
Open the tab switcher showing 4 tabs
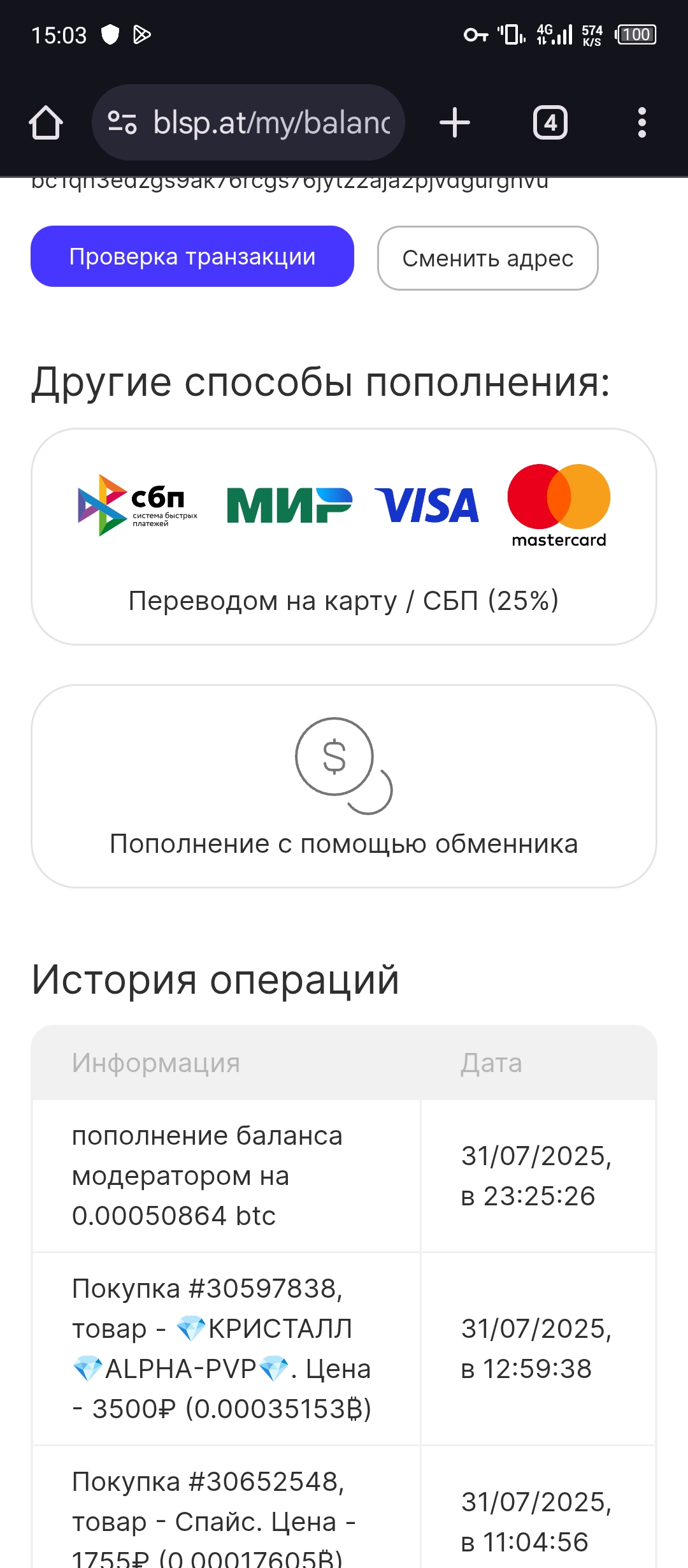point(550,122)
